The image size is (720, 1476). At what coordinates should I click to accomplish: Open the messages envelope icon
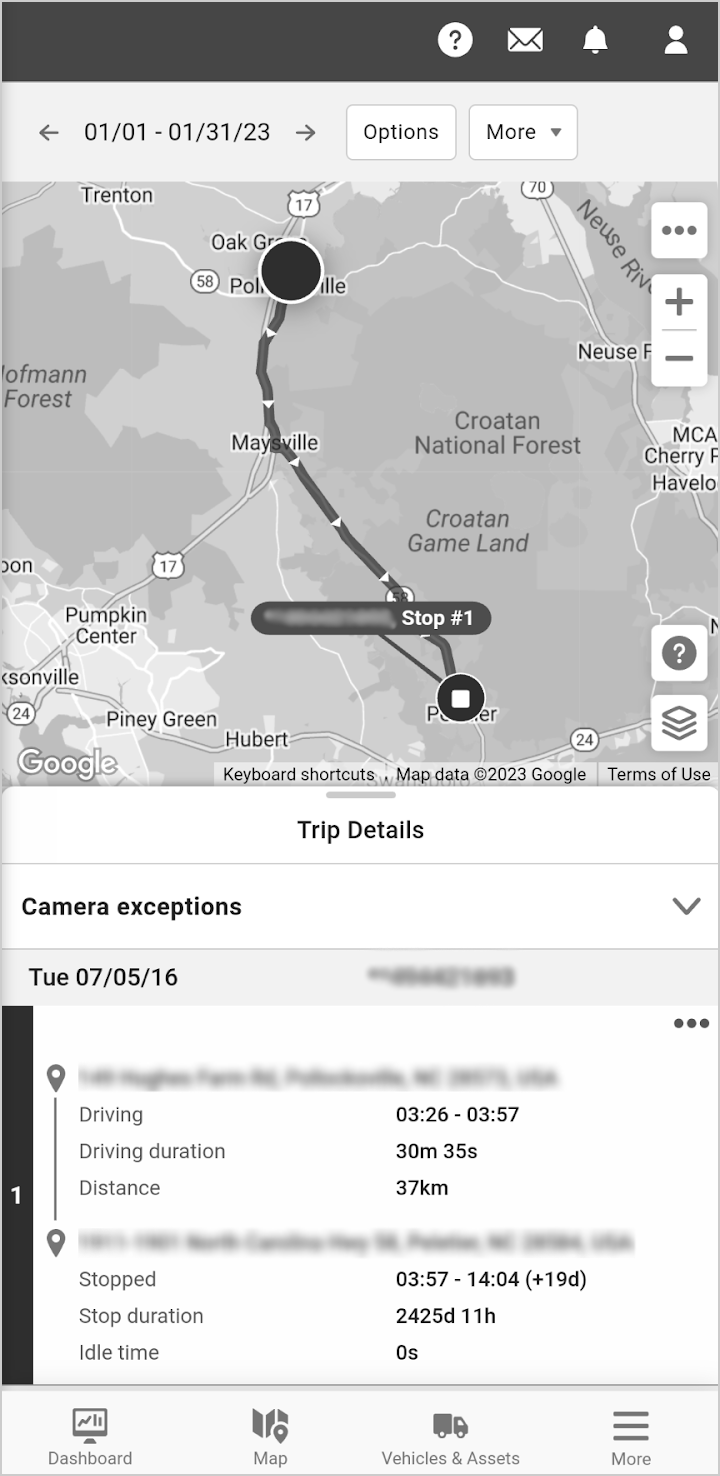pyautogui.click(x=525, y=40)
